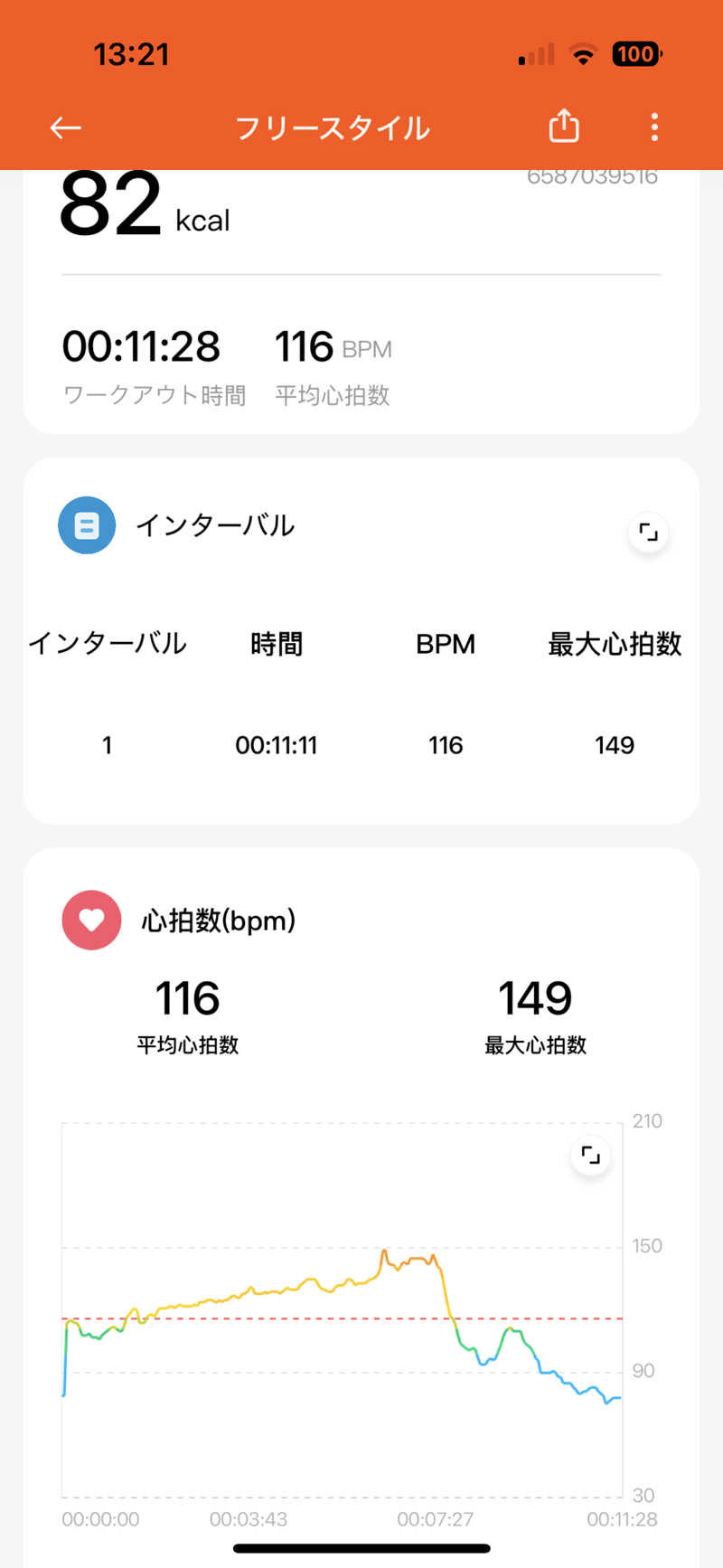The image size is (723, 1568).
Task: Open the three-dot overflow menu
Action: click(x=653, y=128)
